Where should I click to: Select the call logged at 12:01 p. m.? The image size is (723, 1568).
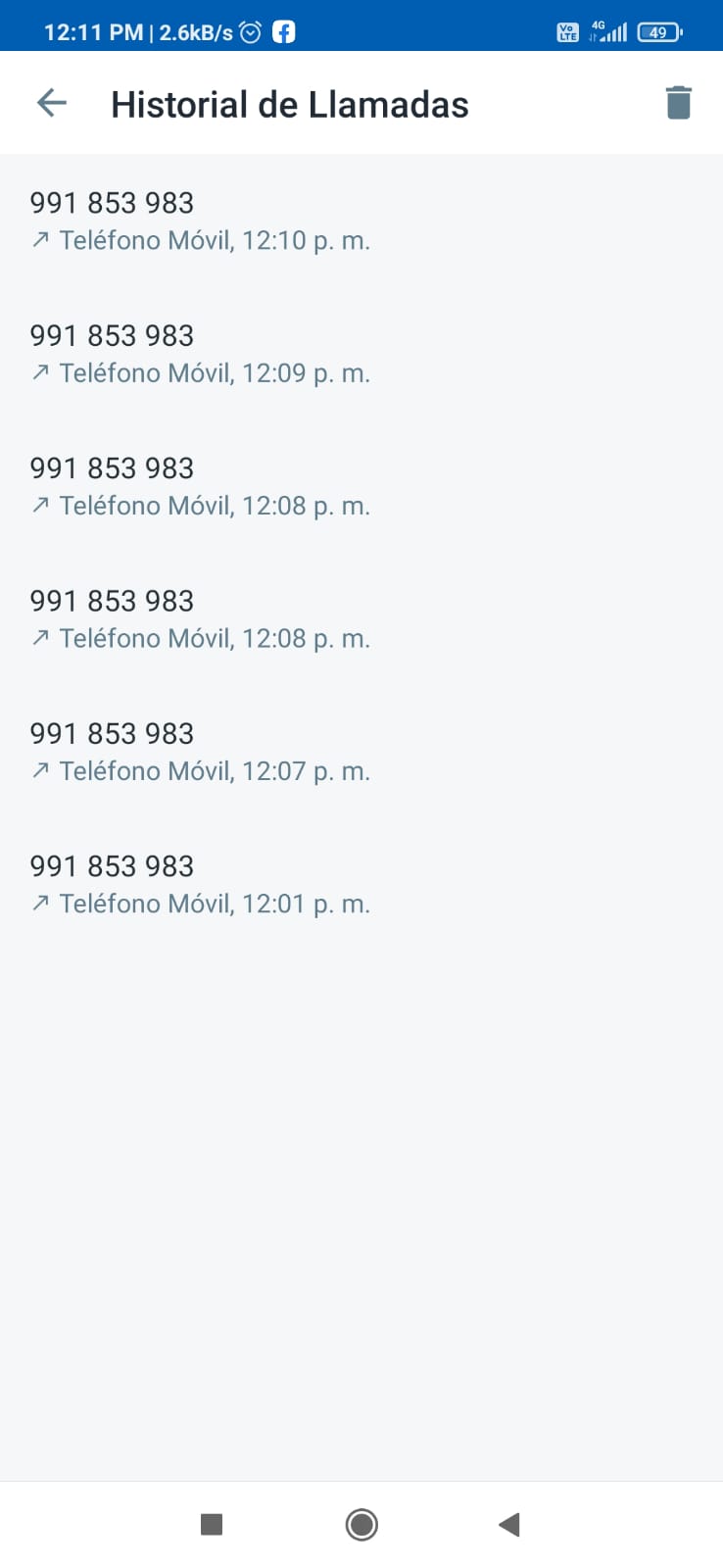coord(361,884)
